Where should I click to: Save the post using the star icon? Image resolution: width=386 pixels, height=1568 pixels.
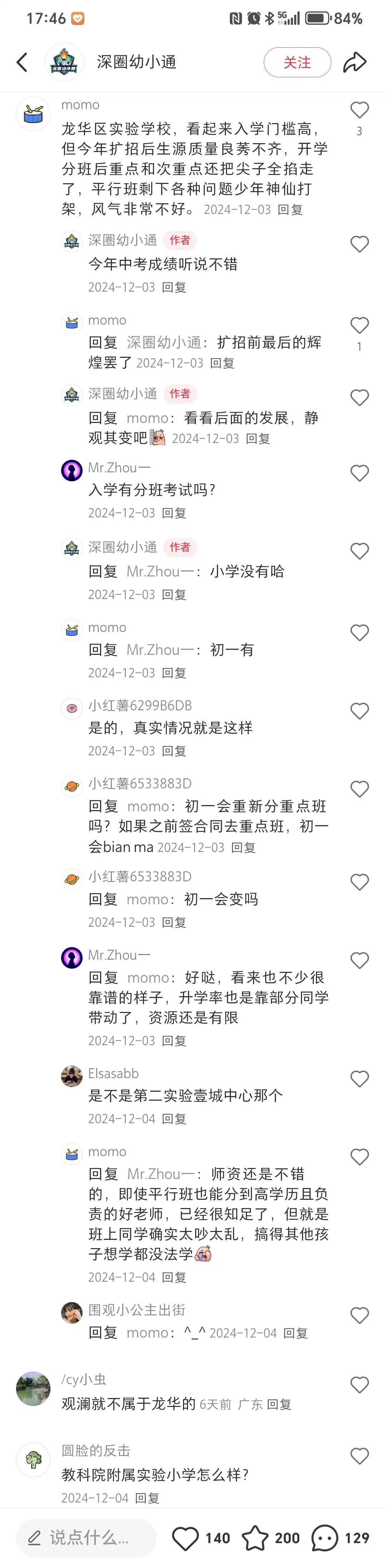[x=255, y=1538]
